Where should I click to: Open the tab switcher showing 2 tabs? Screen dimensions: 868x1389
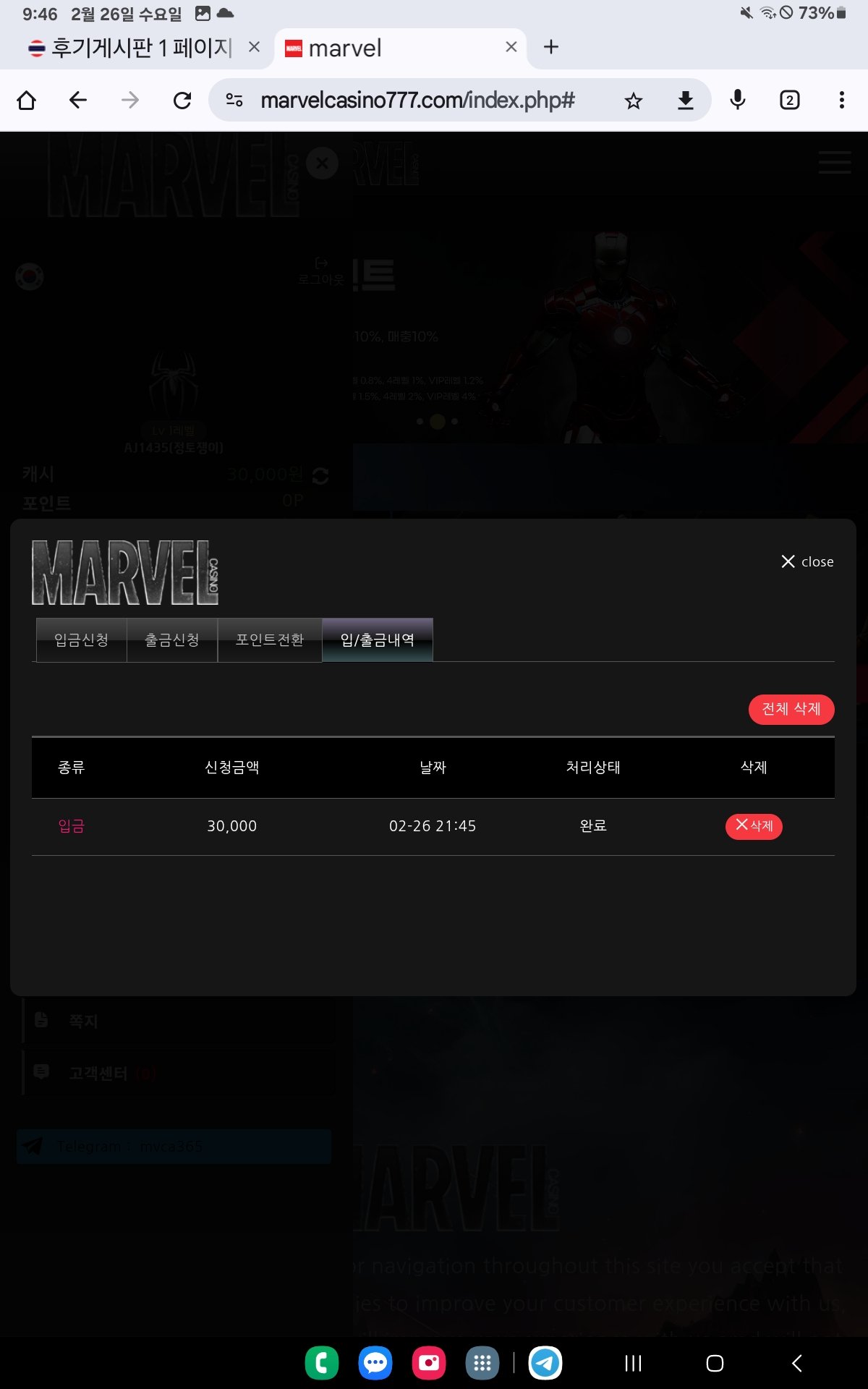[x=790, y=100]
